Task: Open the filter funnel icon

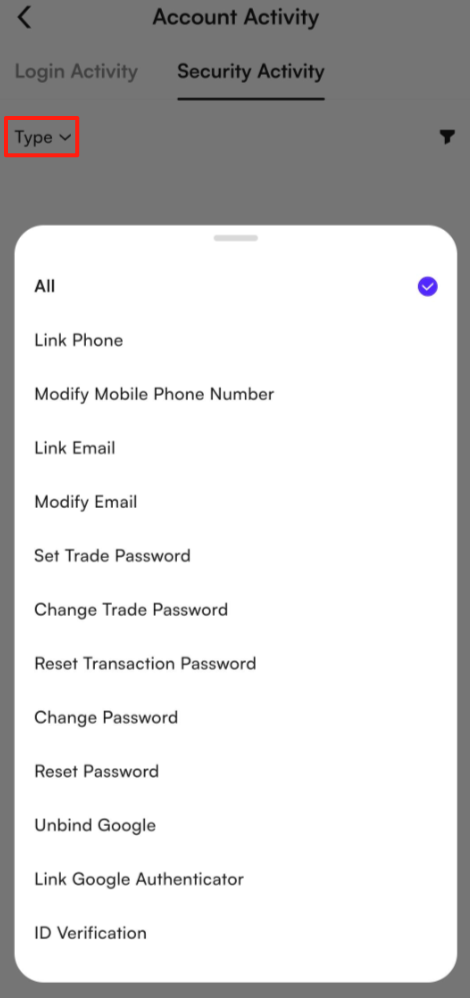Action: click(x=447, y=136)
